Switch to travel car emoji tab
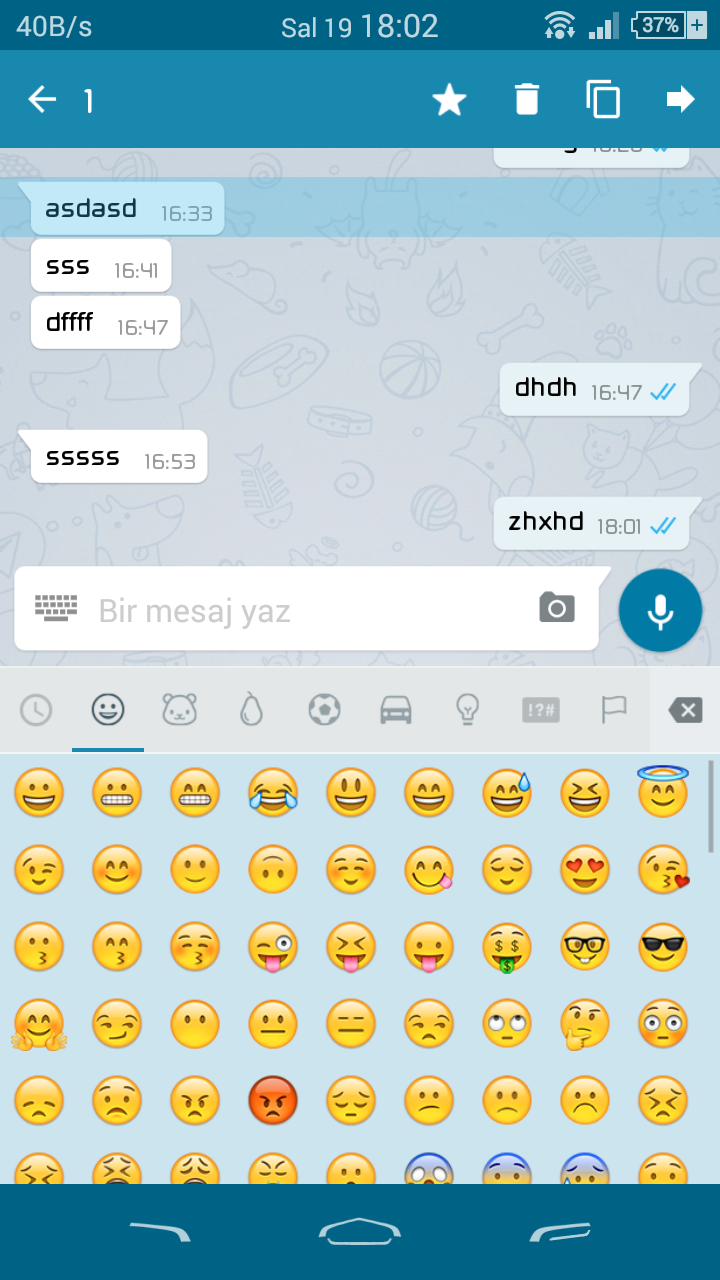This screenshot has width=720, height=1280. pyautogui.click(x=396, y=710)
